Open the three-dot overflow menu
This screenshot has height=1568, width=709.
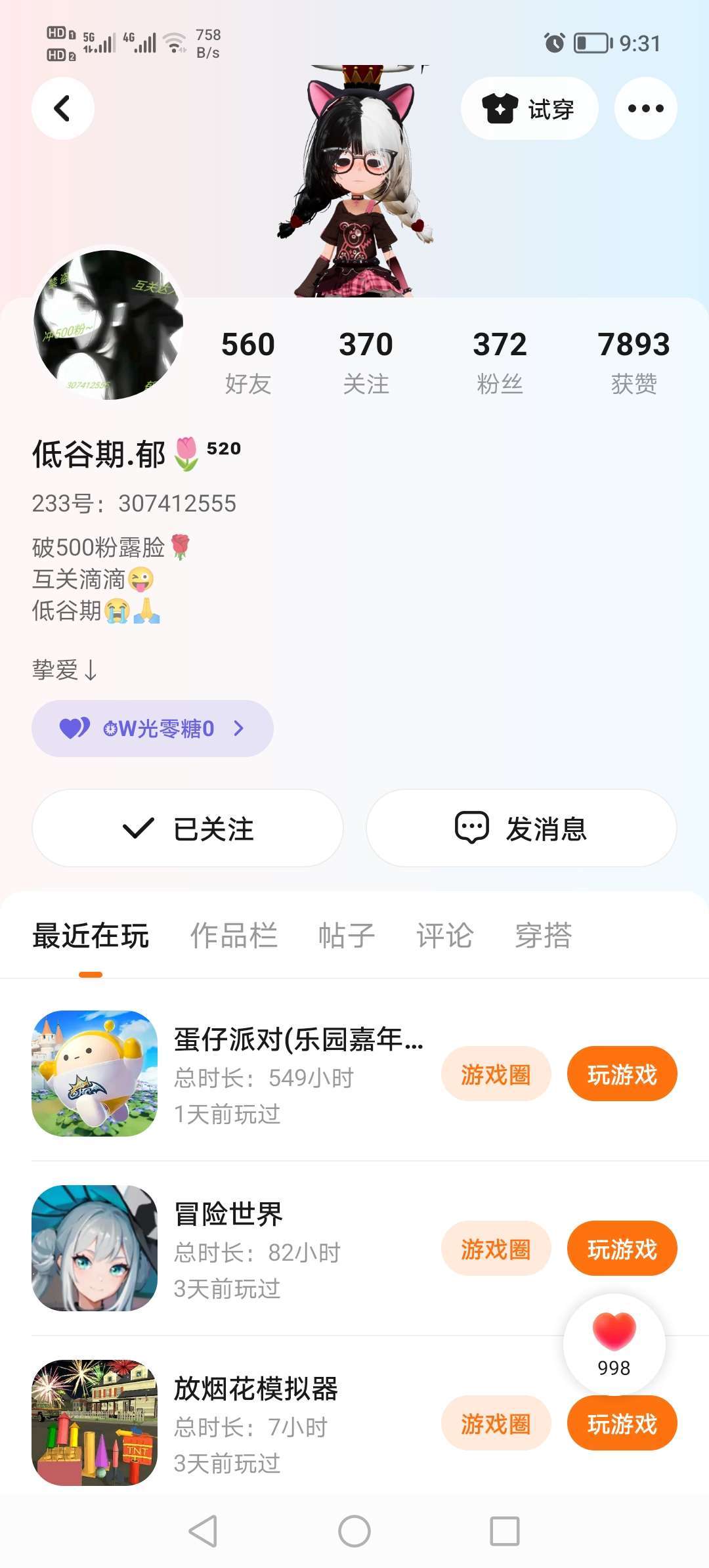pyautogui.click(x=645, y=108)
